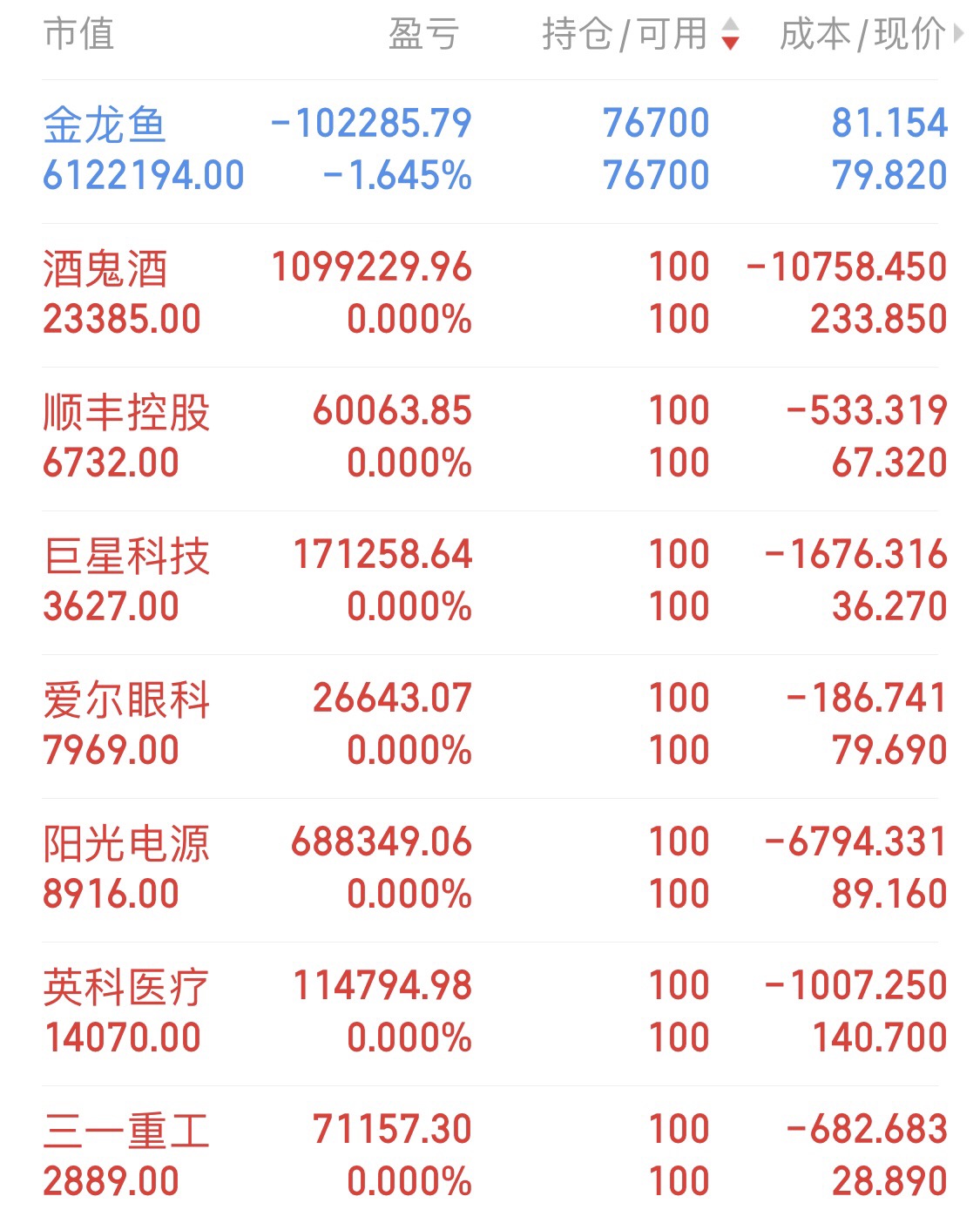Click 金龙鱼 market value 6122194.00
This screenshot has height=1223, width=980.
[x=144, y=175]
